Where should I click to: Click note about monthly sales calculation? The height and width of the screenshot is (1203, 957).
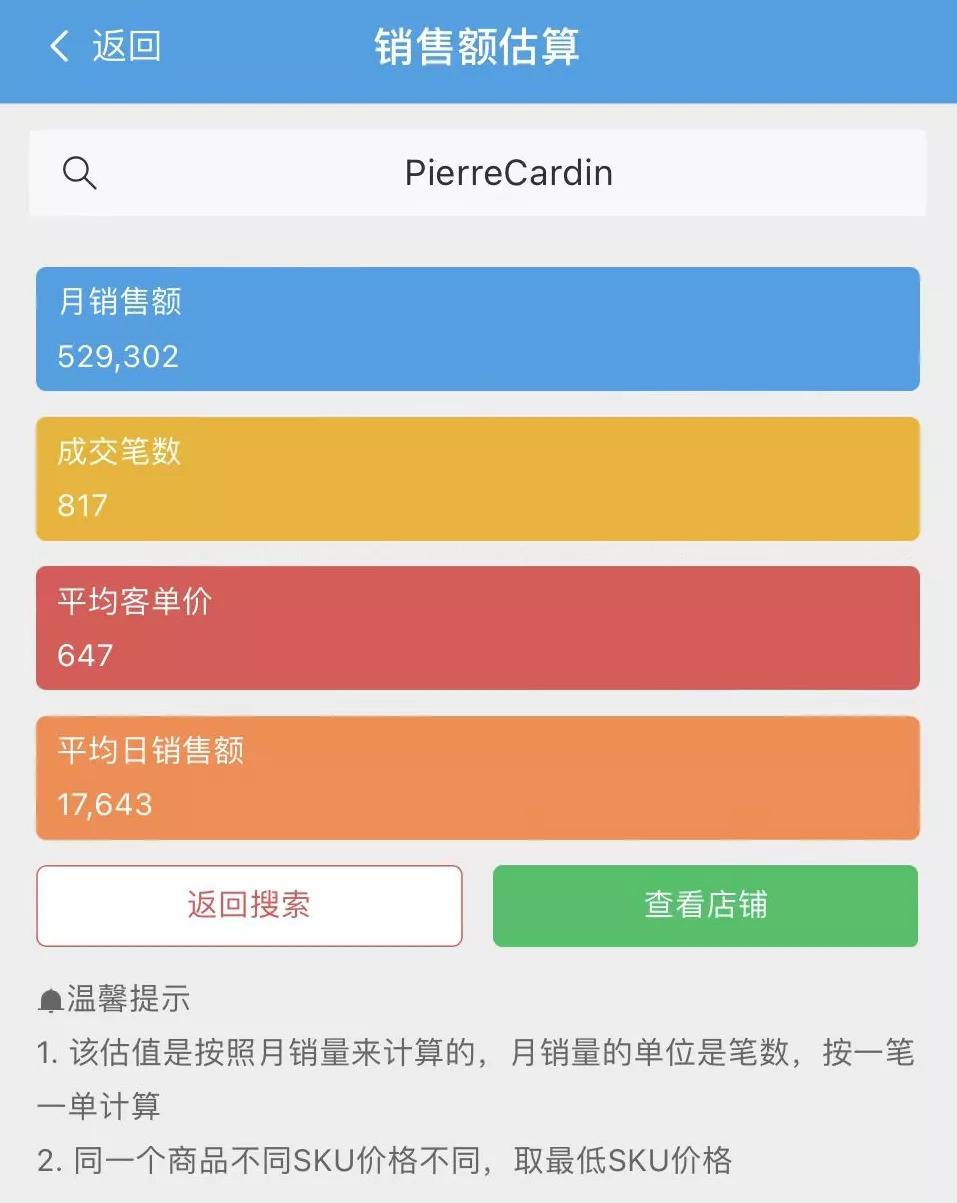[x=478, y=1080]
